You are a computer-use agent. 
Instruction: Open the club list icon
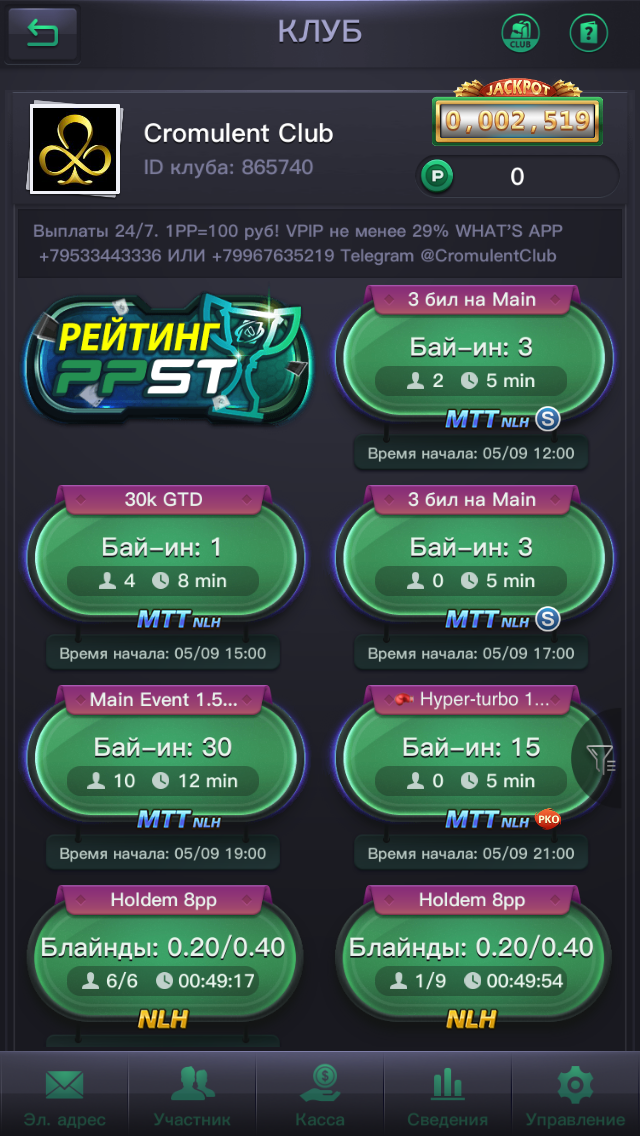520,33
